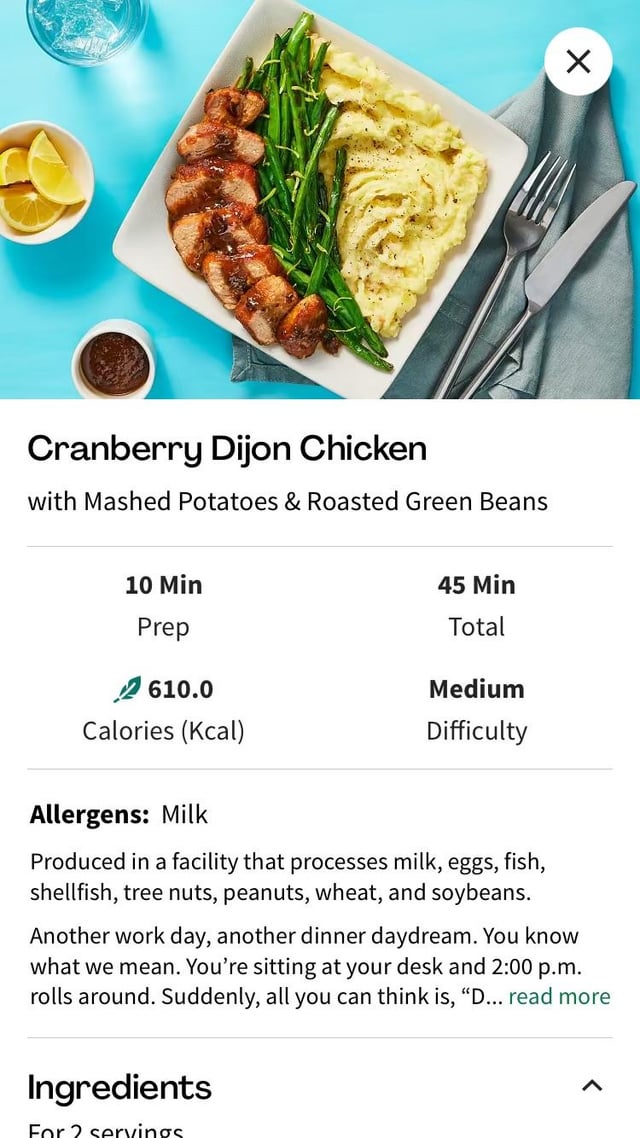This screenshot has width=640, height=1138.
Task: Expand description with read more link
Action: (x=559, y=996)
